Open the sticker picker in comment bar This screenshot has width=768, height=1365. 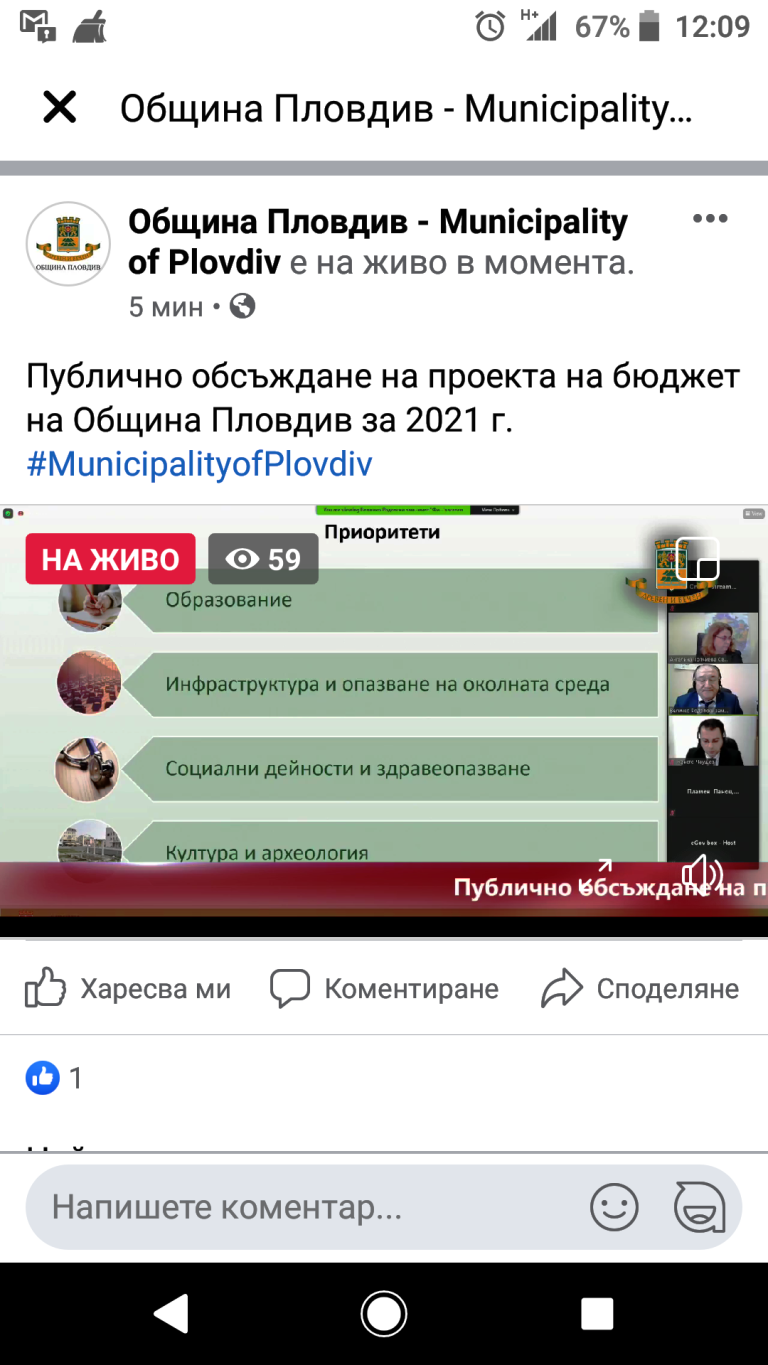700,1207
